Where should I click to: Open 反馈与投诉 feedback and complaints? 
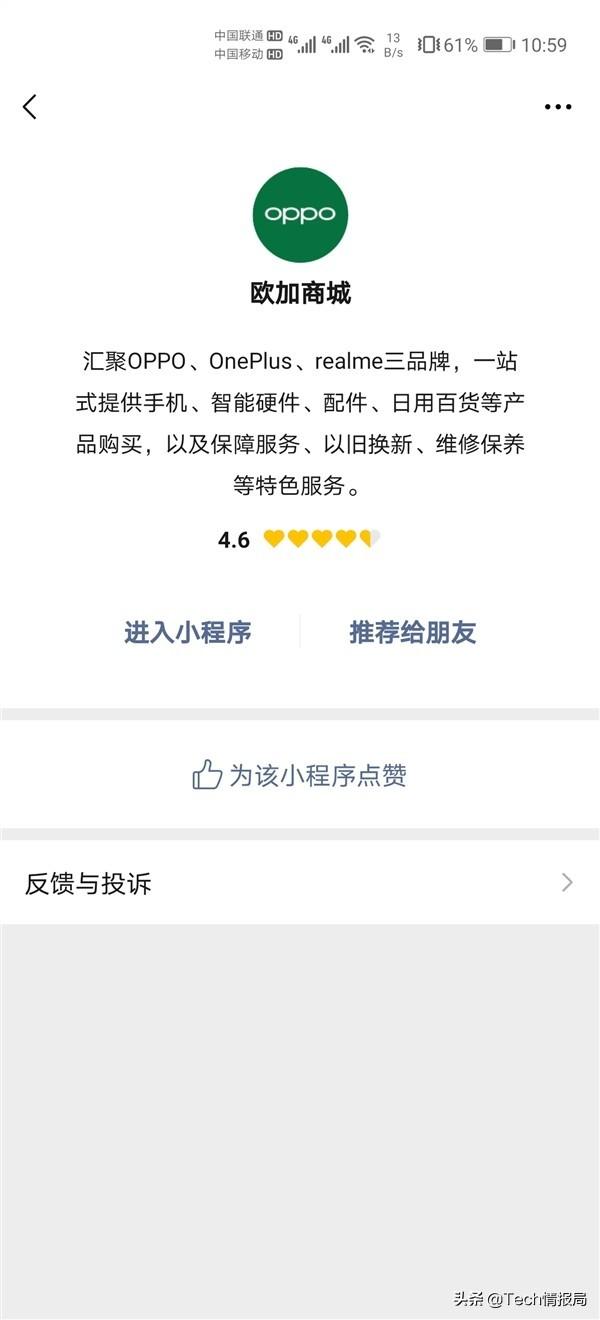tap(299, 883)
